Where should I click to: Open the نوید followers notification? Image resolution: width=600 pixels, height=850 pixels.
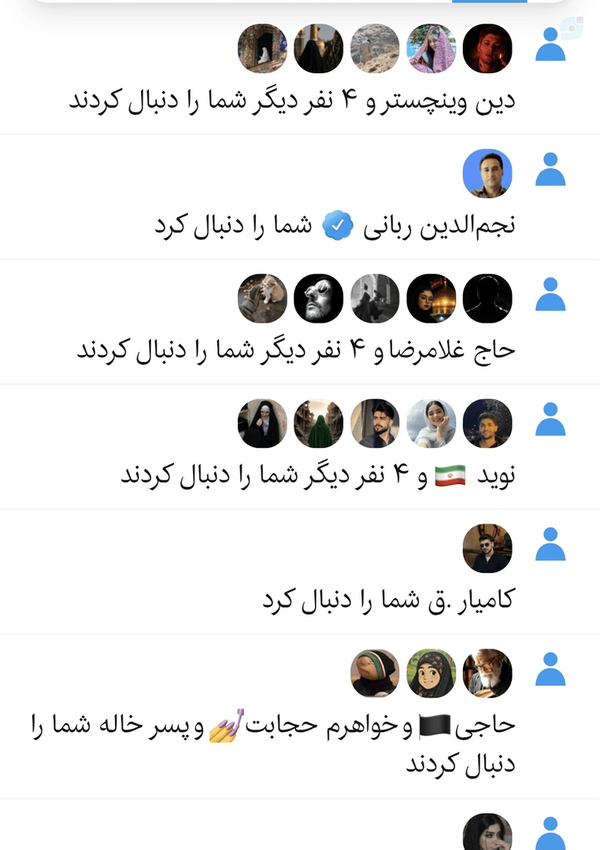pos(300,447)
